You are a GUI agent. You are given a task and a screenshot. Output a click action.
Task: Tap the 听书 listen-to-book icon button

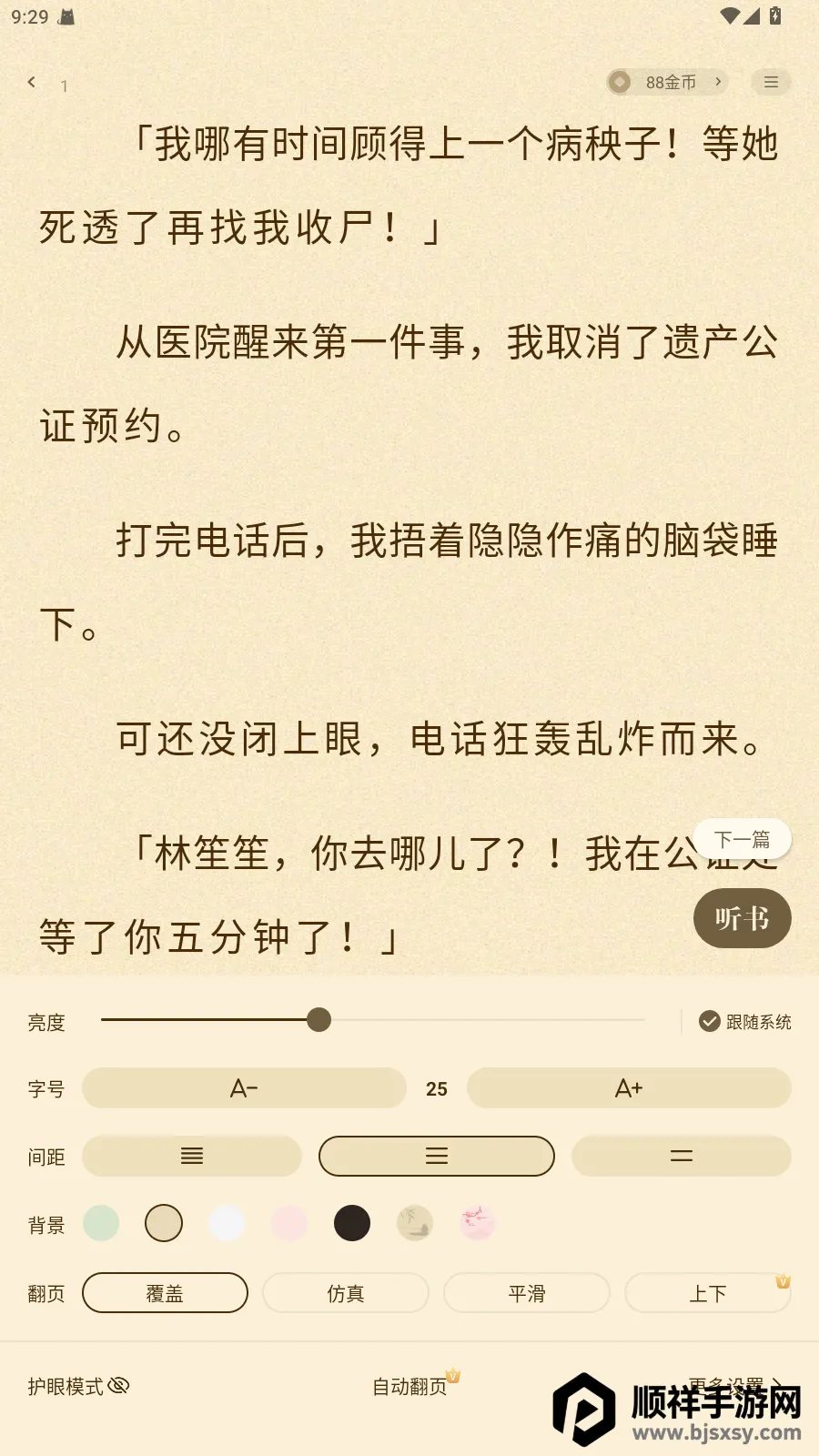coord(742,918)
